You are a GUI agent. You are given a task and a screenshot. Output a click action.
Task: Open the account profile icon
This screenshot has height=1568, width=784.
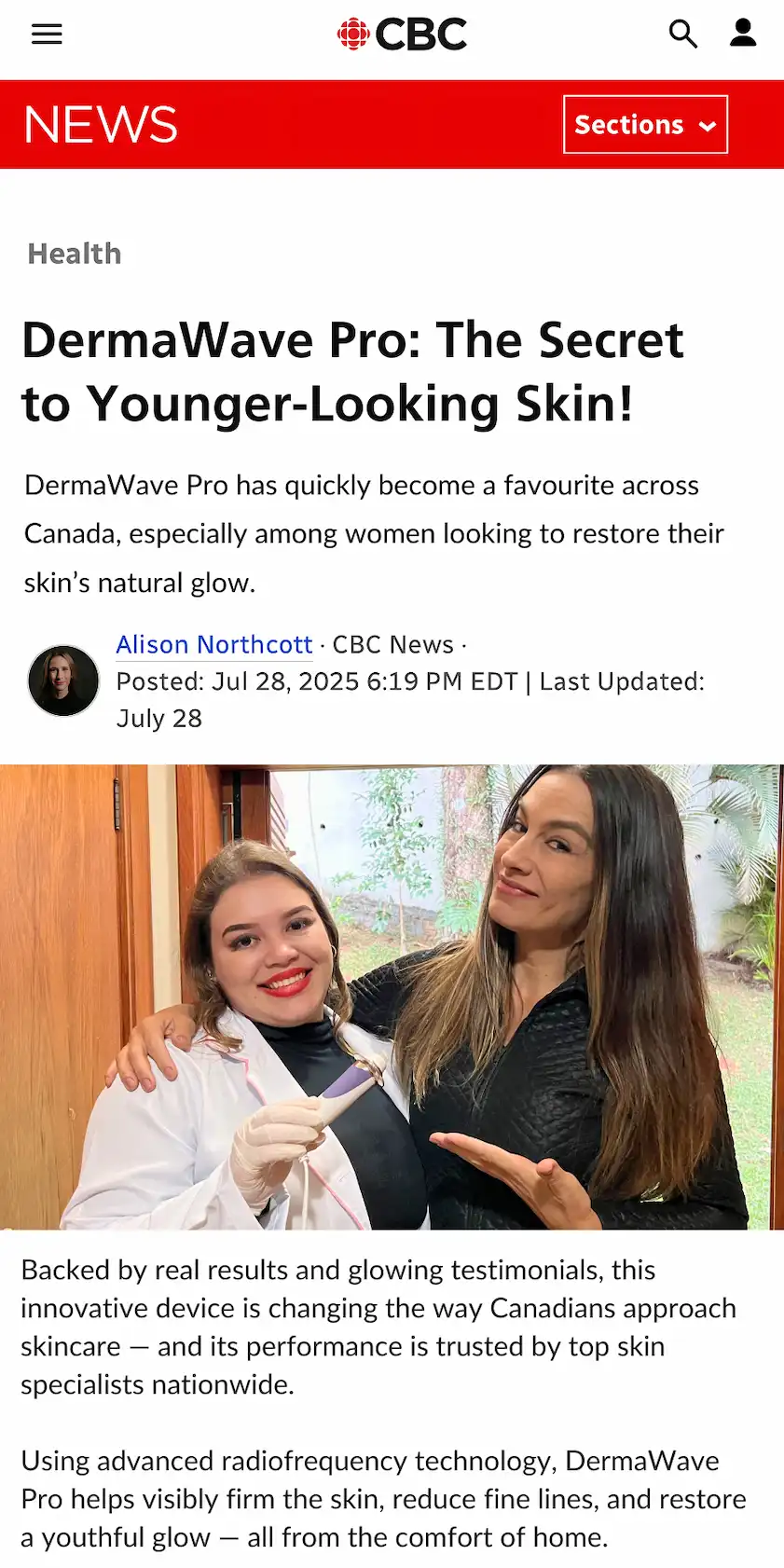click(x=743, y=33)
